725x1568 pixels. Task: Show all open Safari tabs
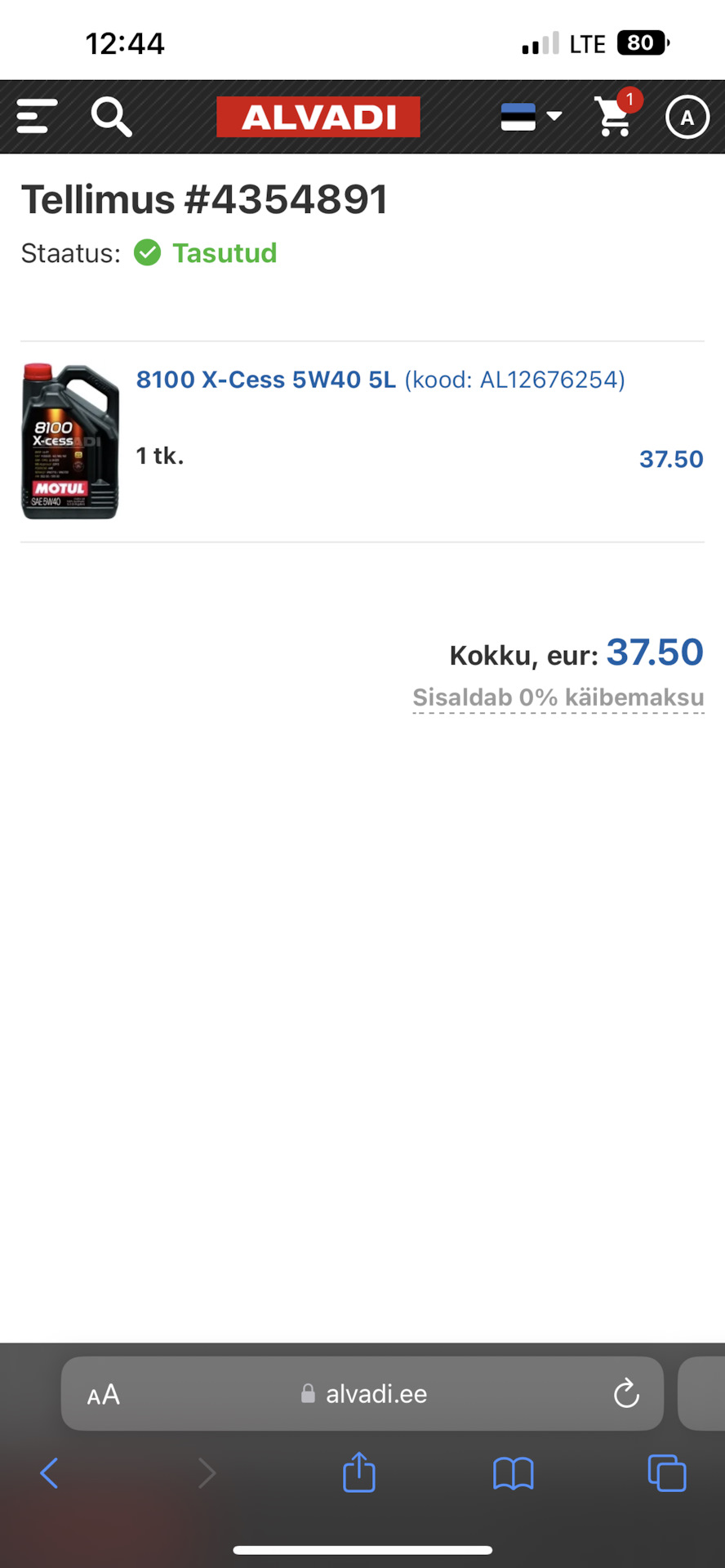(667, 1473)
